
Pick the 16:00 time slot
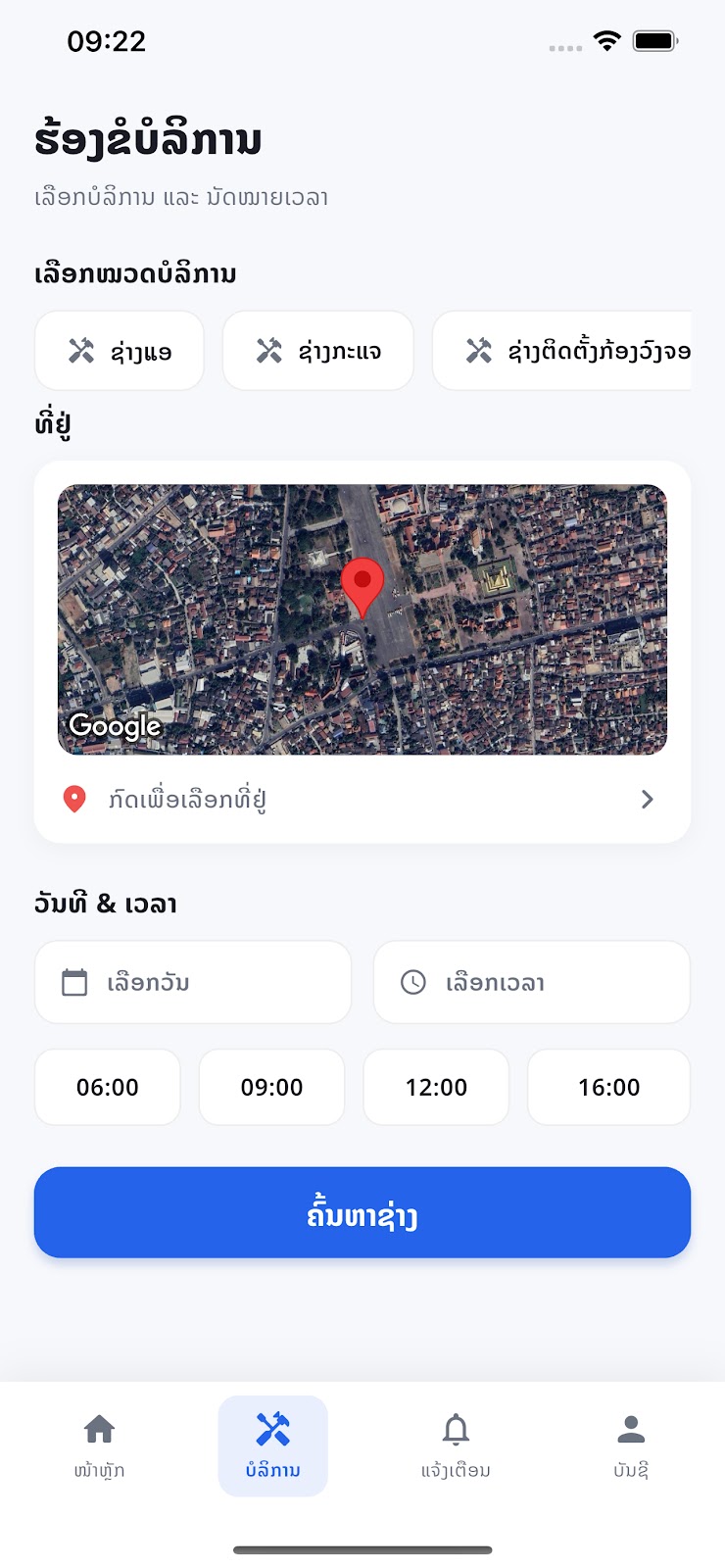tap(609, 1087)
